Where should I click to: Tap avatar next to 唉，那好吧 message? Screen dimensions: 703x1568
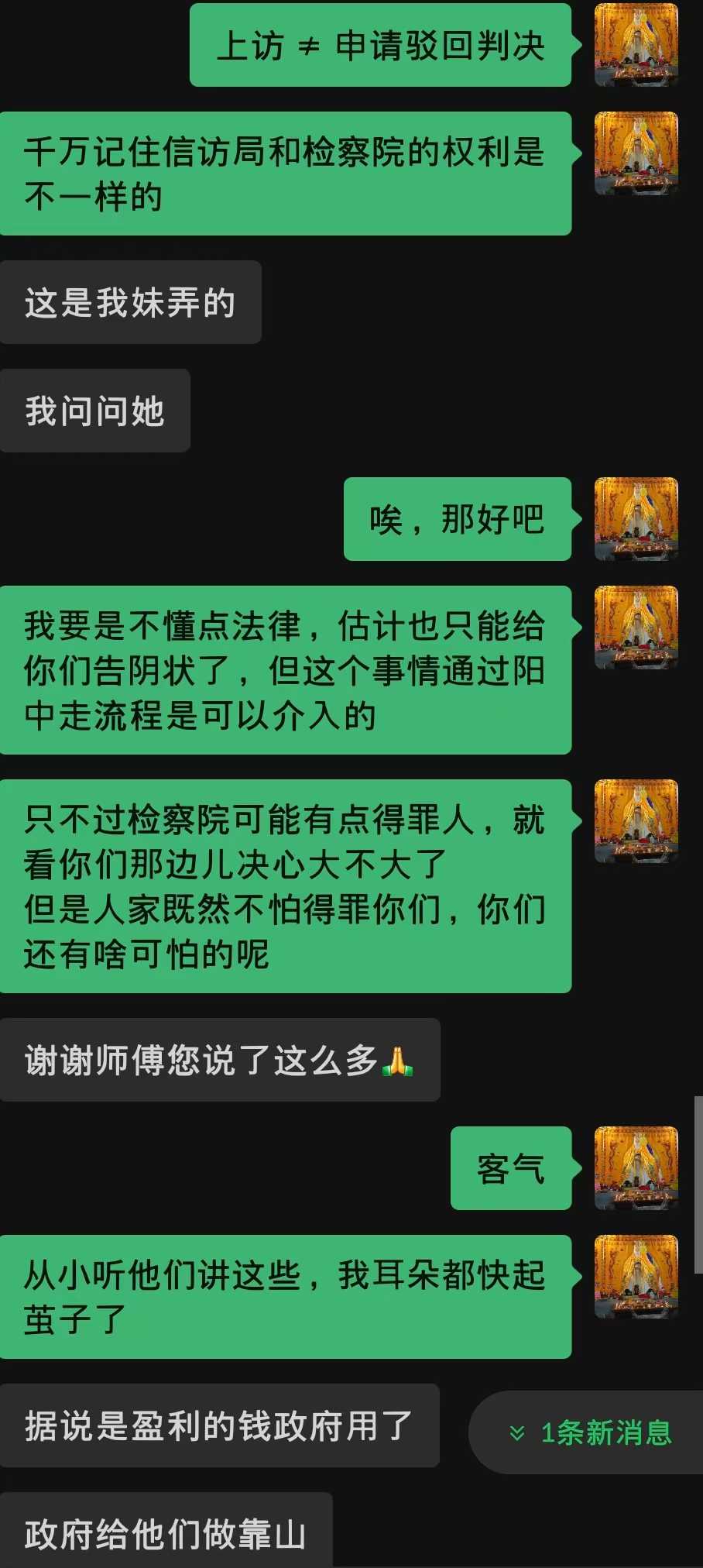tap(636, 519)
